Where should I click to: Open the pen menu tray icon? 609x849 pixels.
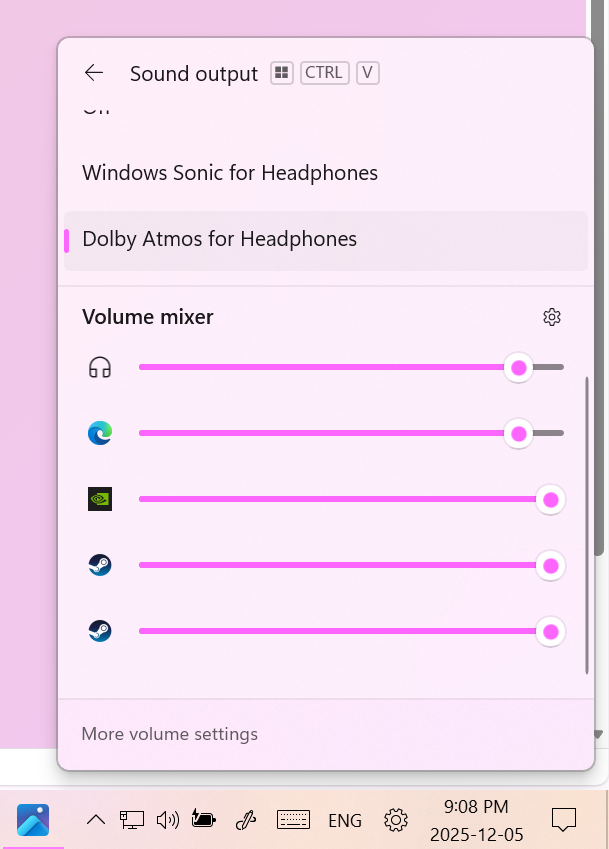pos(246,820)
